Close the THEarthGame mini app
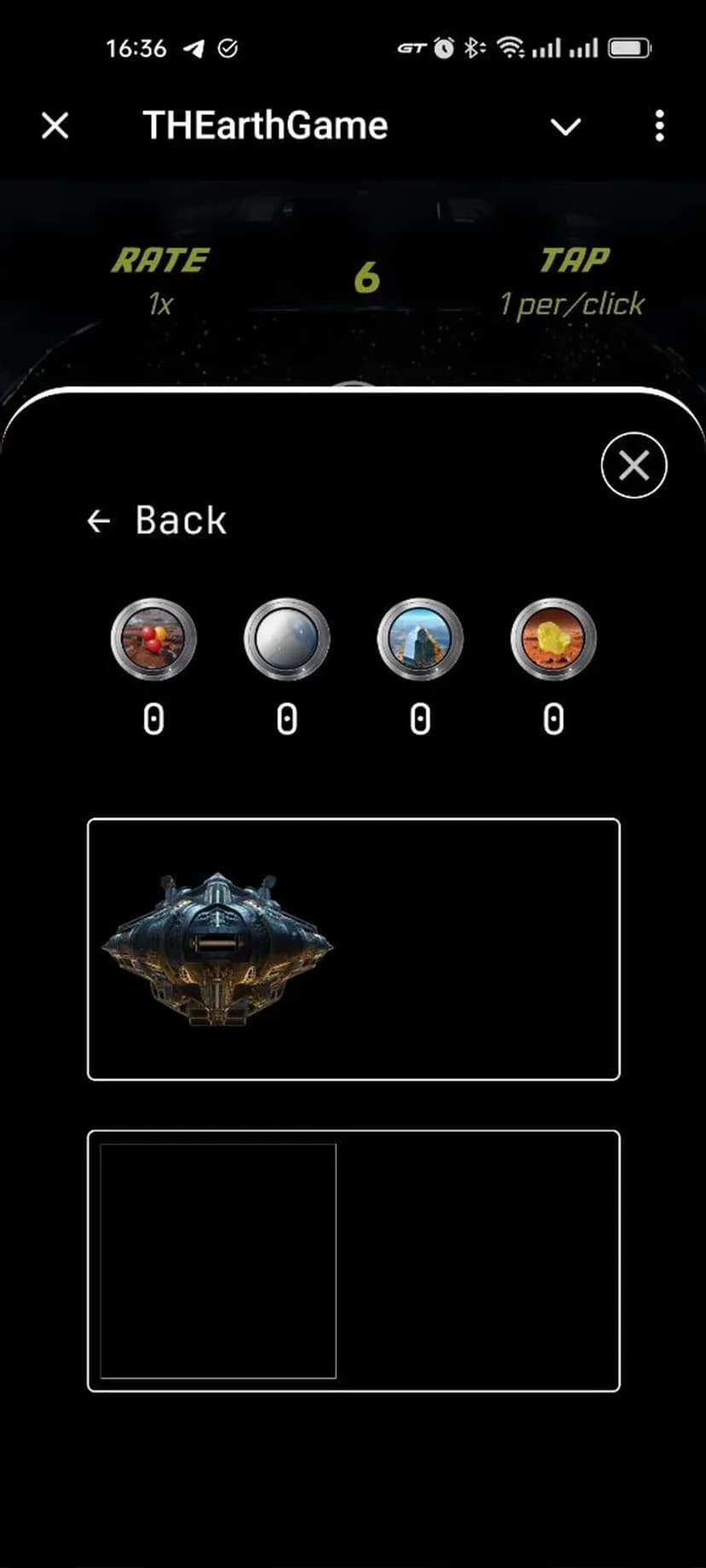 click(x=55, y=126)
